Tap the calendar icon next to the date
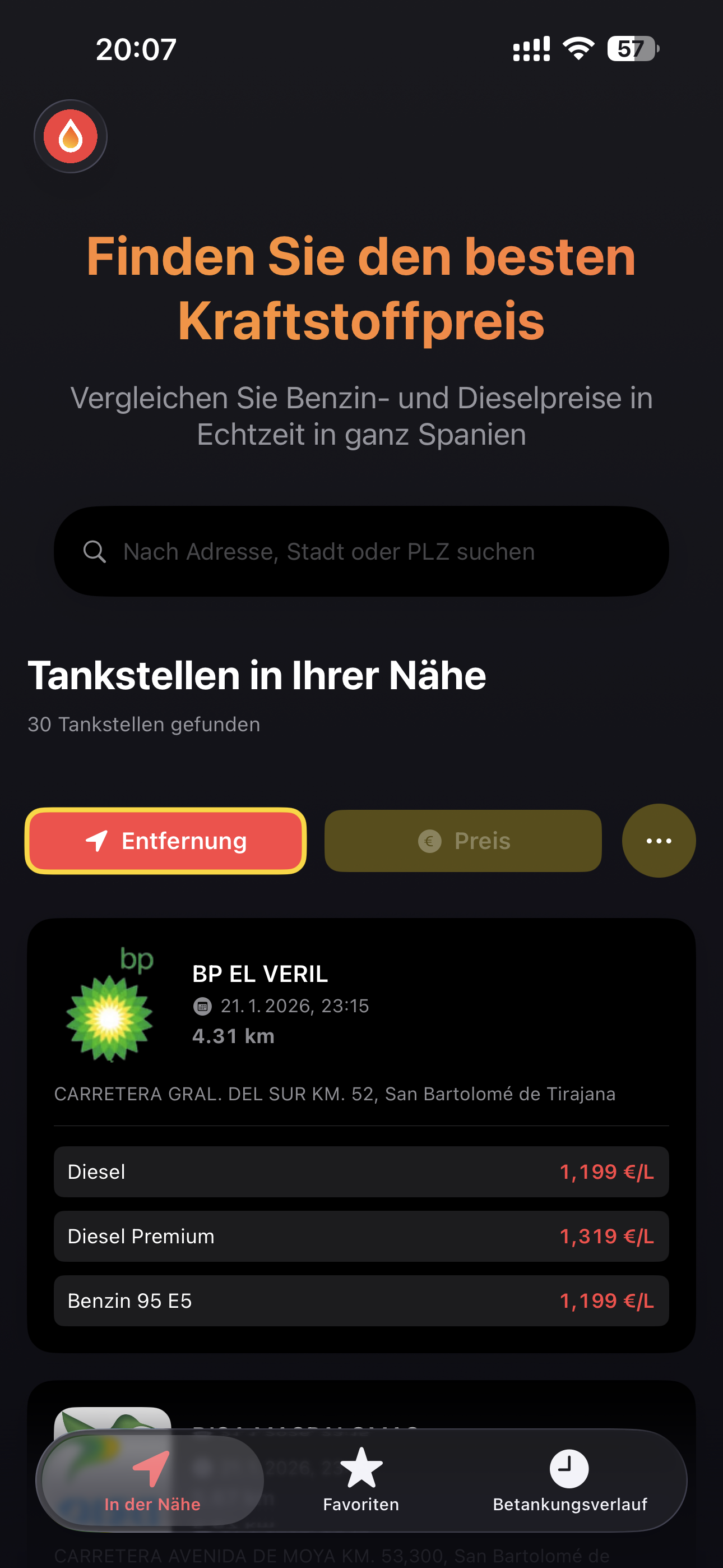The height and width of the screenshot is (1568, 723). pos(203,1006)
